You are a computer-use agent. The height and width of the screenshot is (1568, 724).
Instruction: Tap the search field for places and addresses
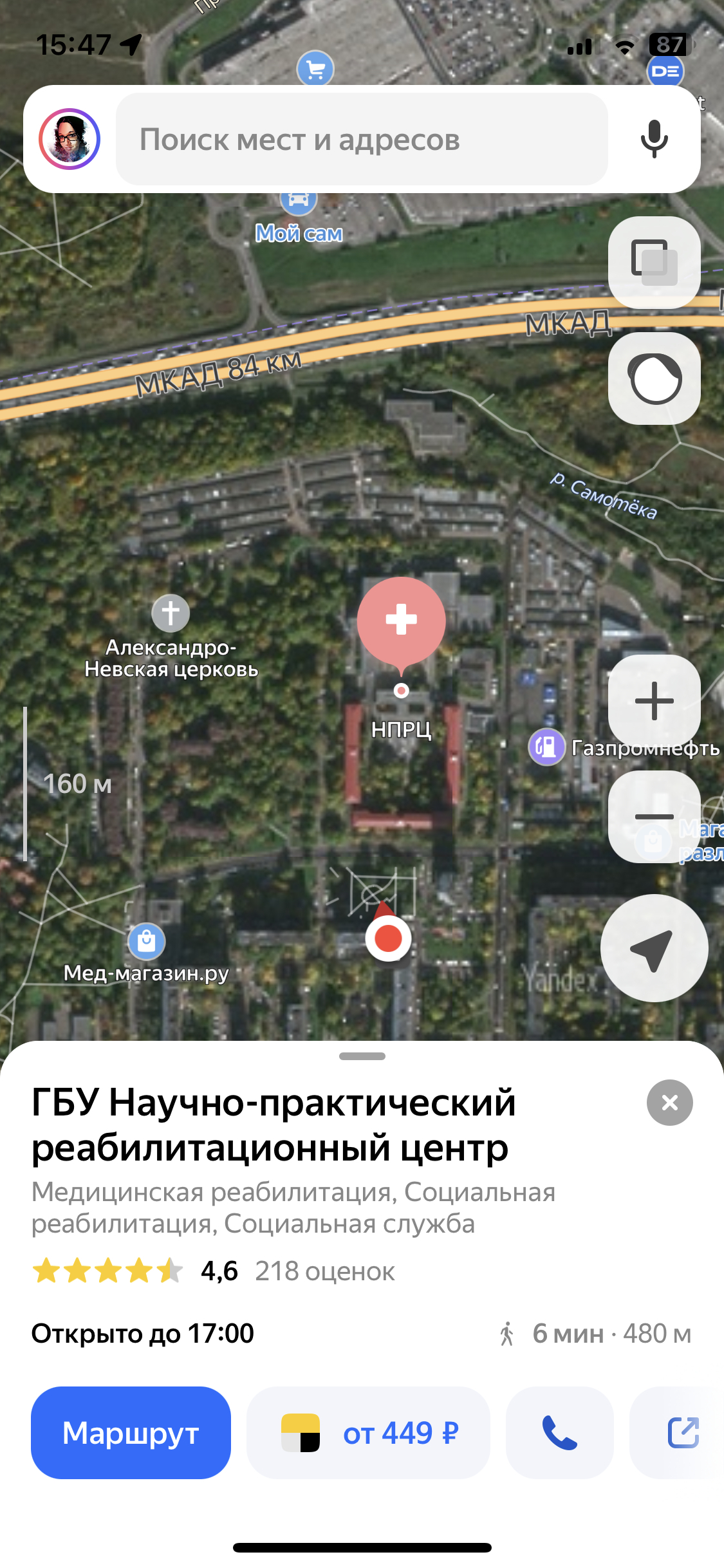click(362, 139)
